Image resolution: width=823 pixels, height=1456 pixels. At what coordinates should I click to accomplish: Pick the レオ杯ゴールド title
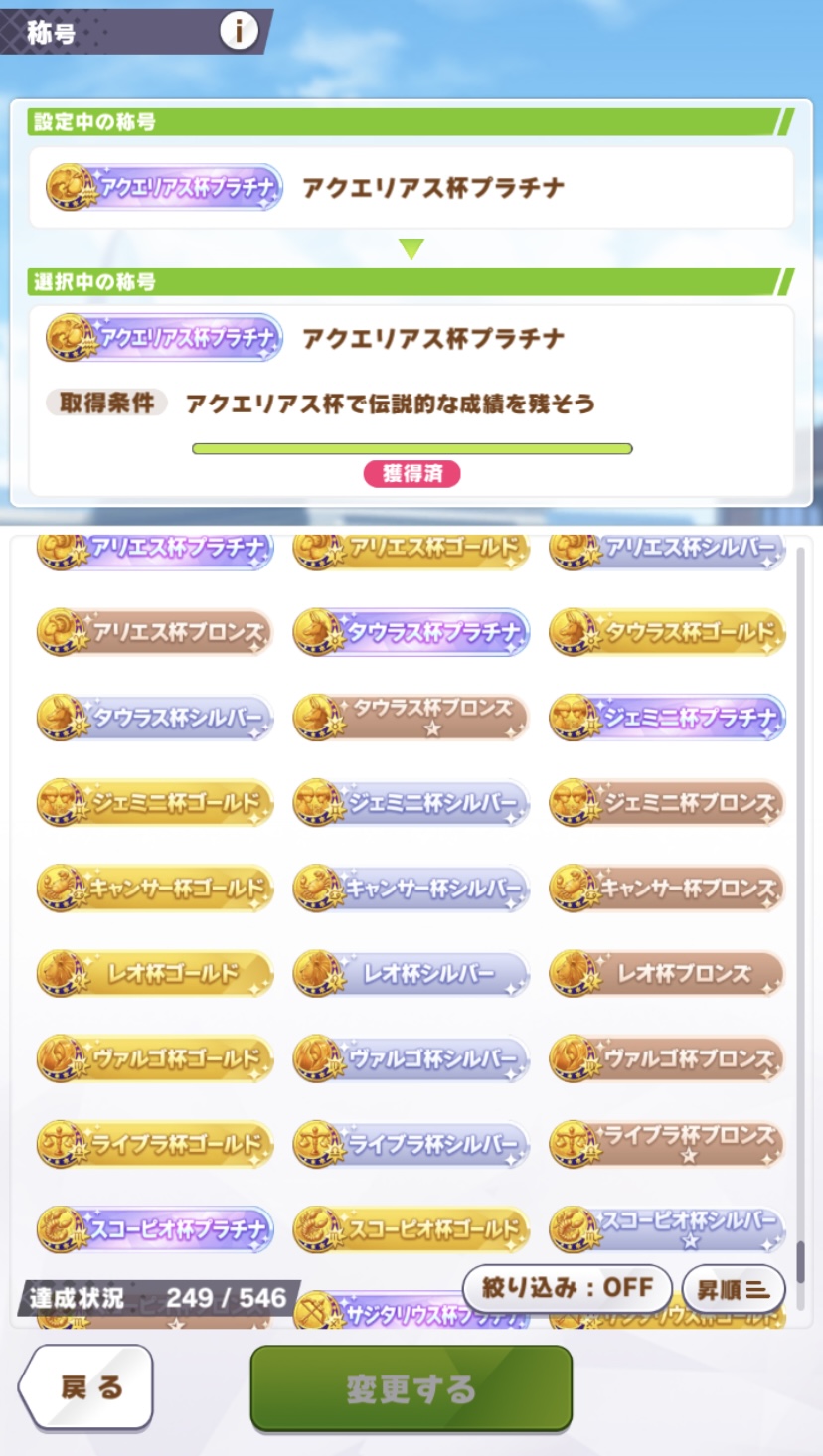pos(155,974)
